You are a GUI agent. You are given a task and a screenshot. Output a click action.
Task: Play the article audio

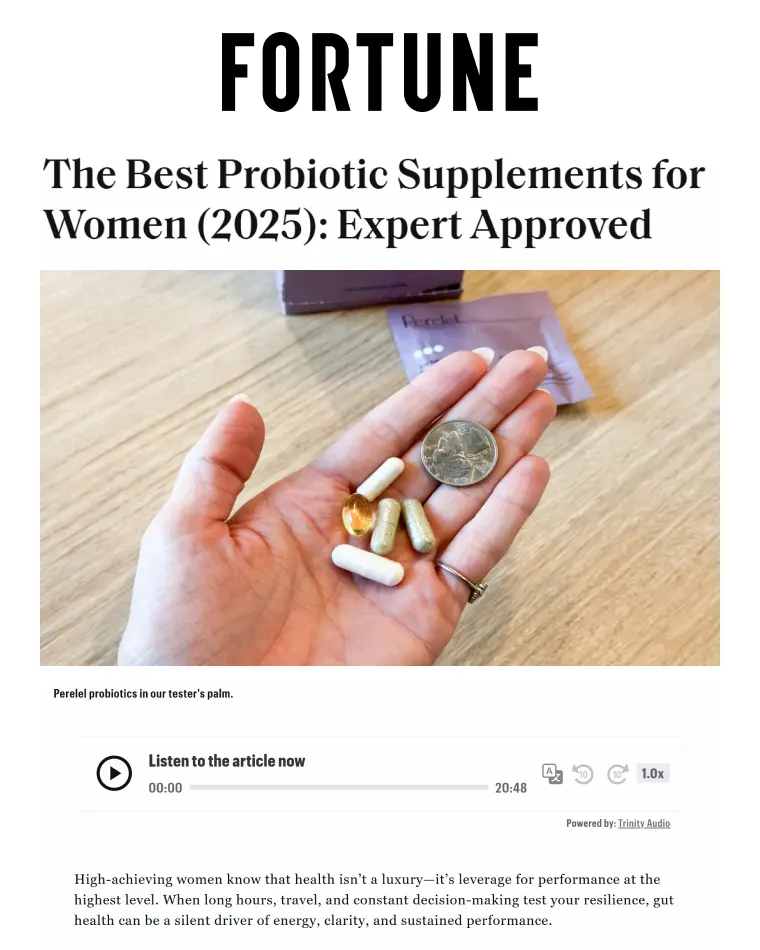pos(114,773)
